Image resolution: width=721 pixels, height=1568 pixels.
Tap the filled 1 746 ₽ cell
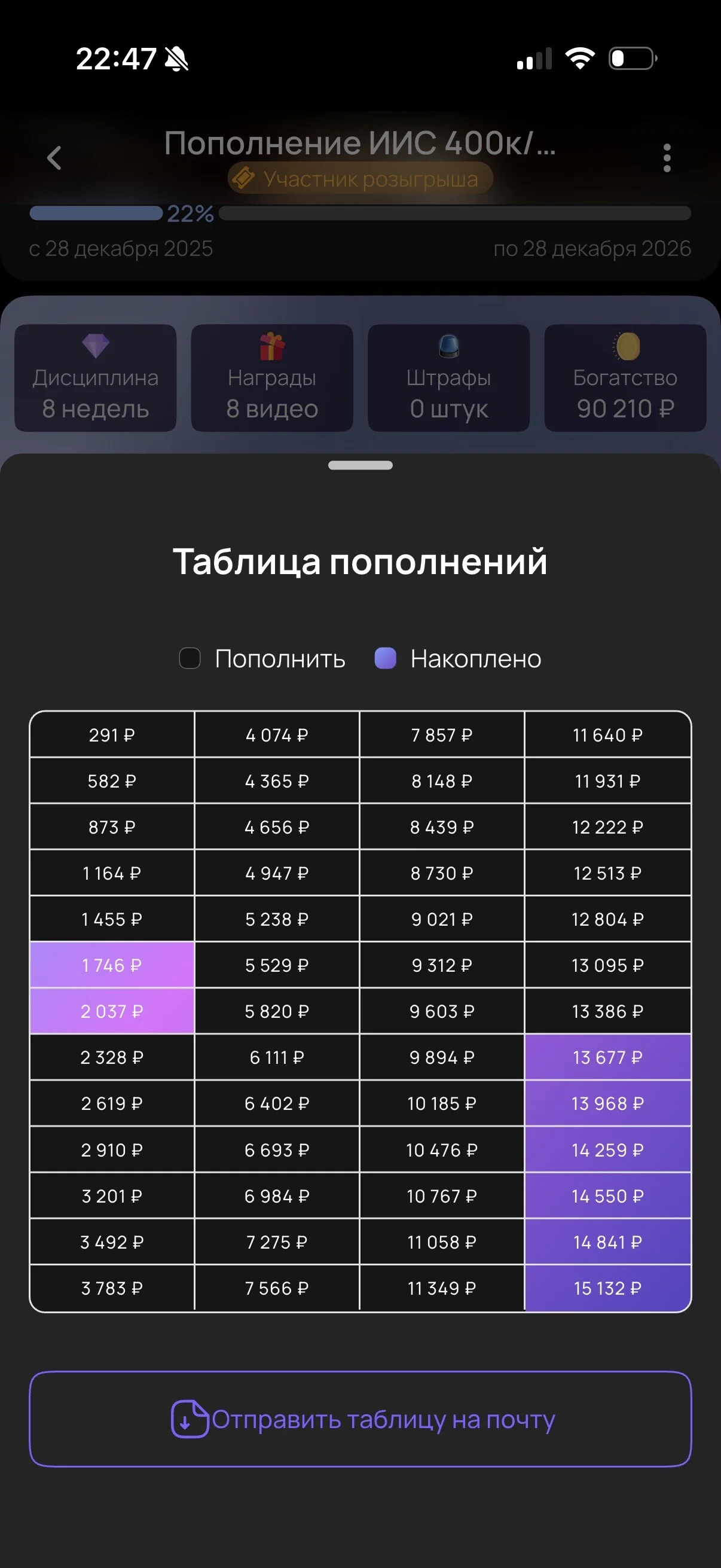click(x=112, y=965)
